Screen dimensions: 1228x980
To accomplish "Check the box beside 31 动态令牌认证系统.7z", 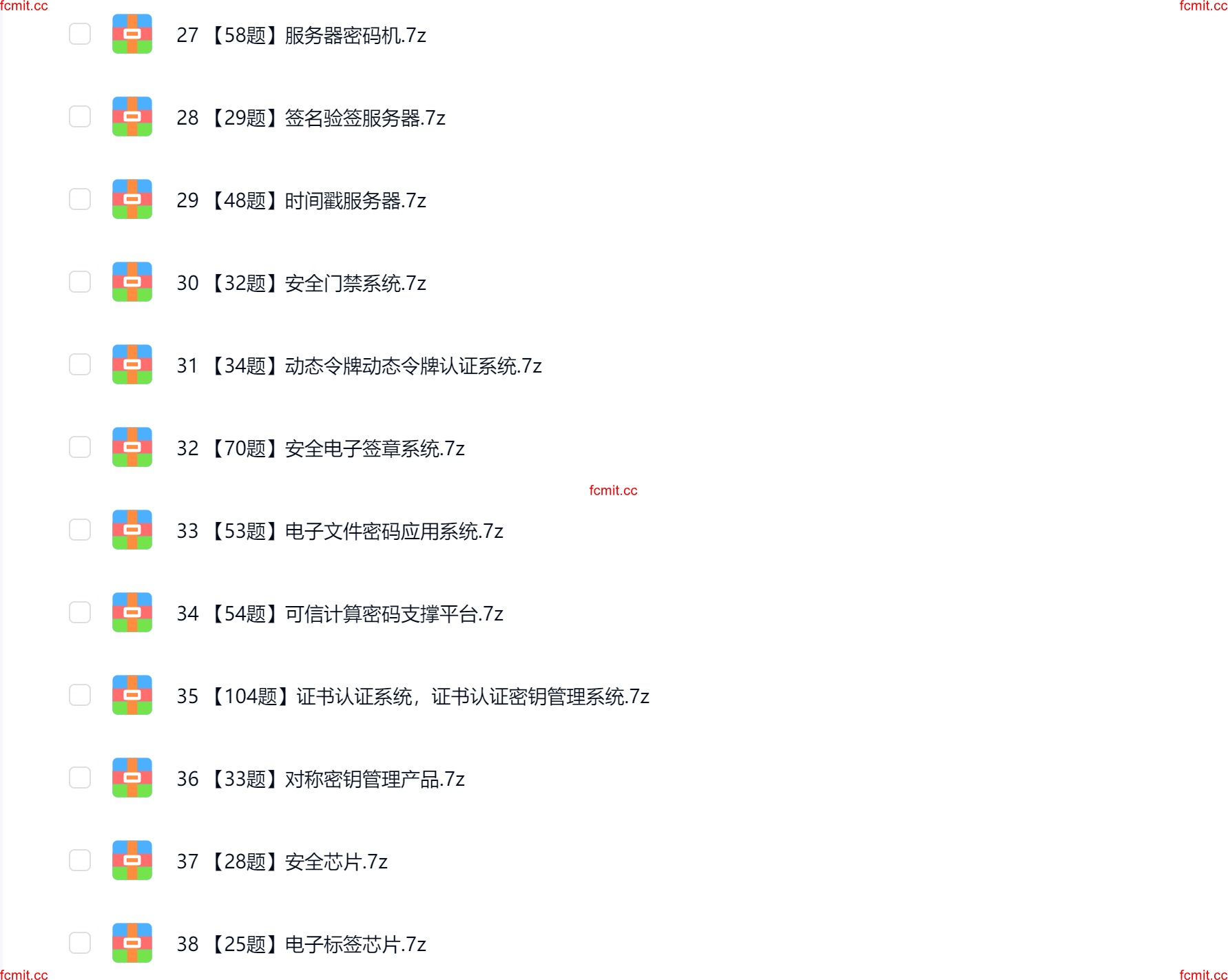I will 80,364.
